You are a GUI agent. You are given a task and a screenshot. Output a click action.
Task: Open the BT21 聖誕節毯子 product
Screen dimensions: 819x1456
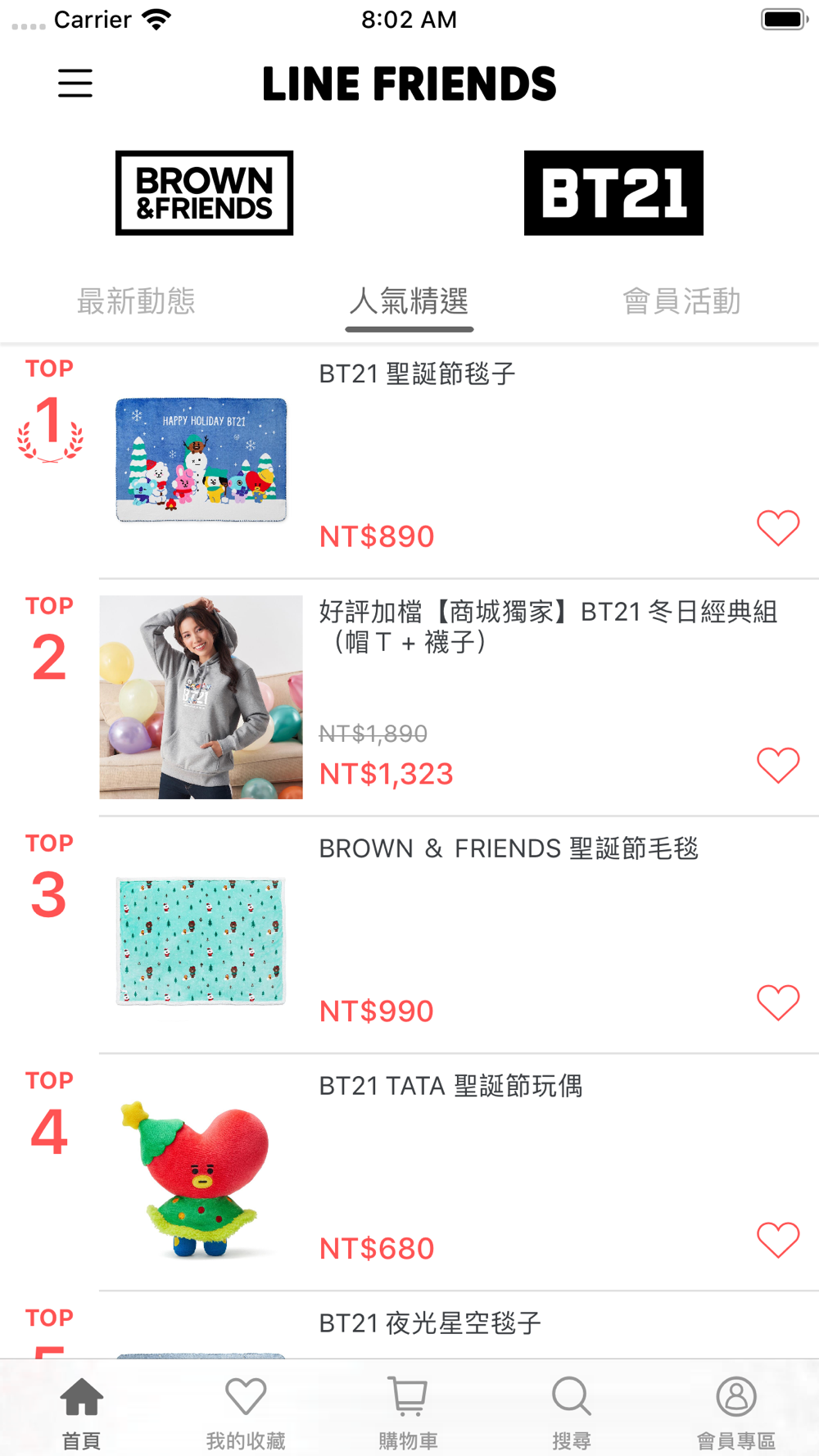pos(418,374)
